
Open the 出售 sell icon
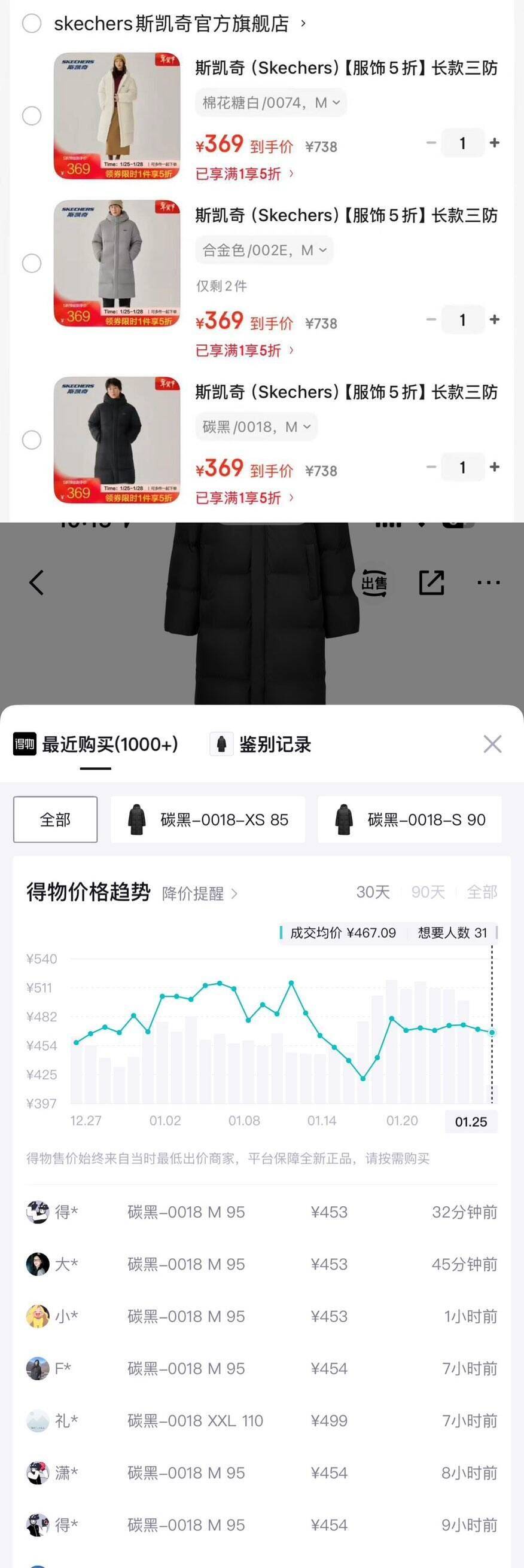(x=376, y=582)
